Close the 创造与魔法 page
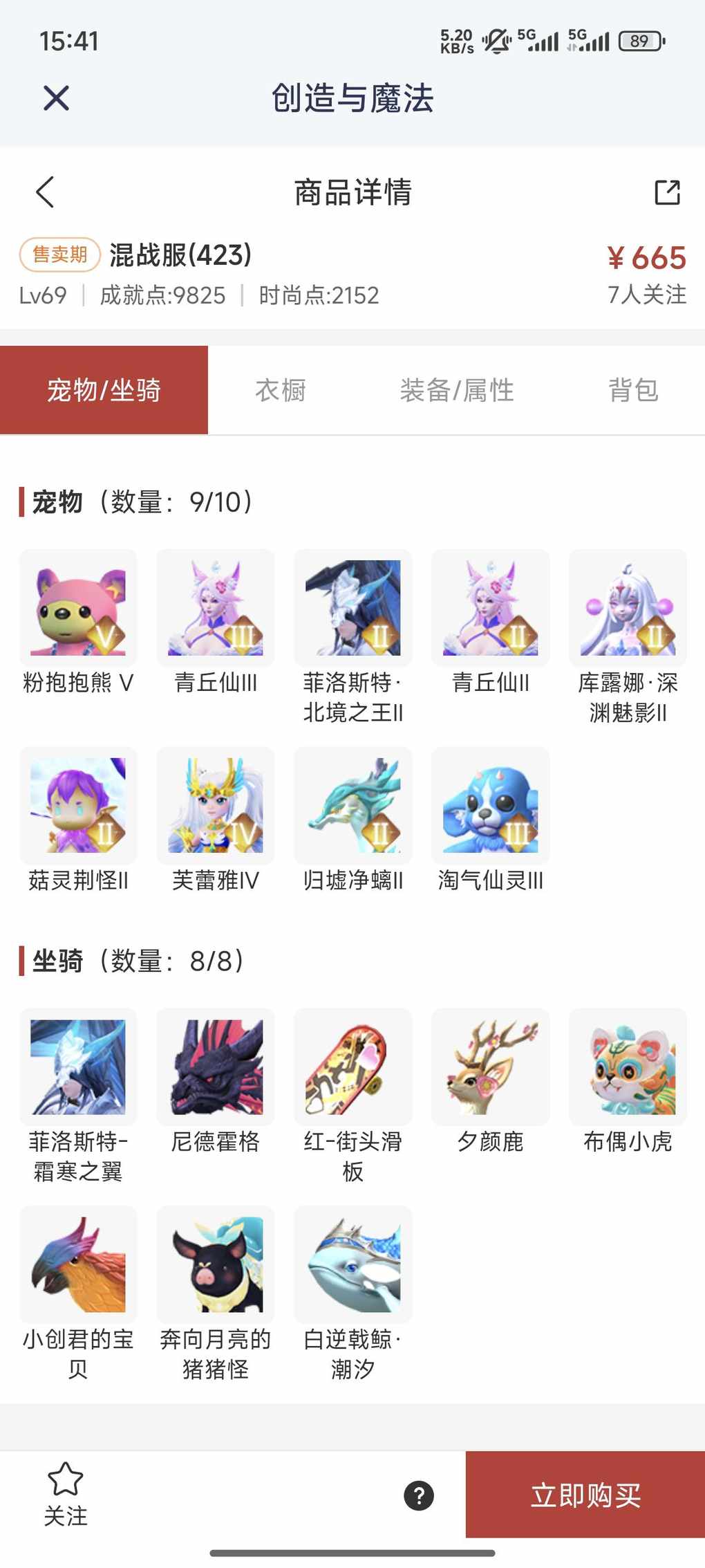 coord(56,98)
